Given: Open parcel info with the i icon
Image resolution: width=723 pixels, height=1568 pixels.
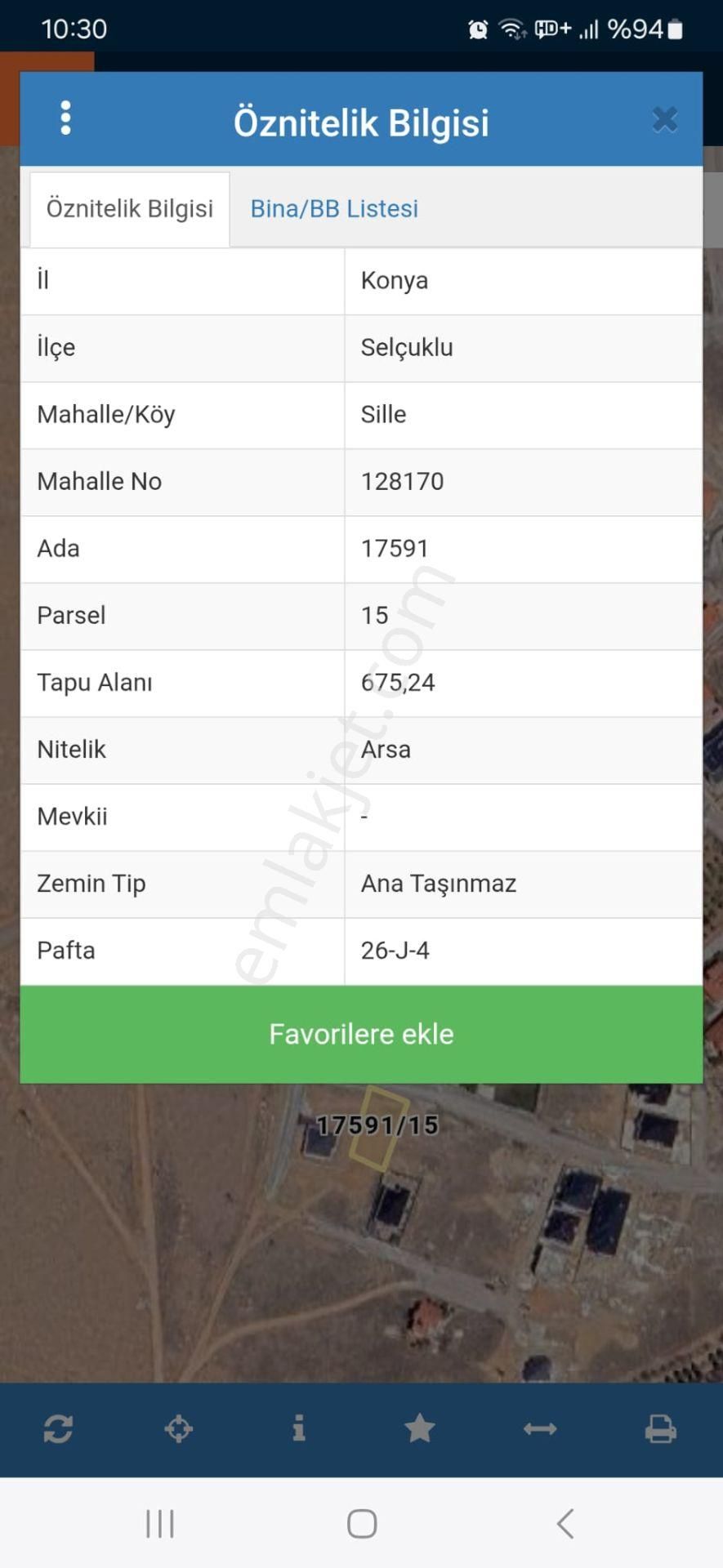Looking at the screenshot, I should [x=298, y=1428].
